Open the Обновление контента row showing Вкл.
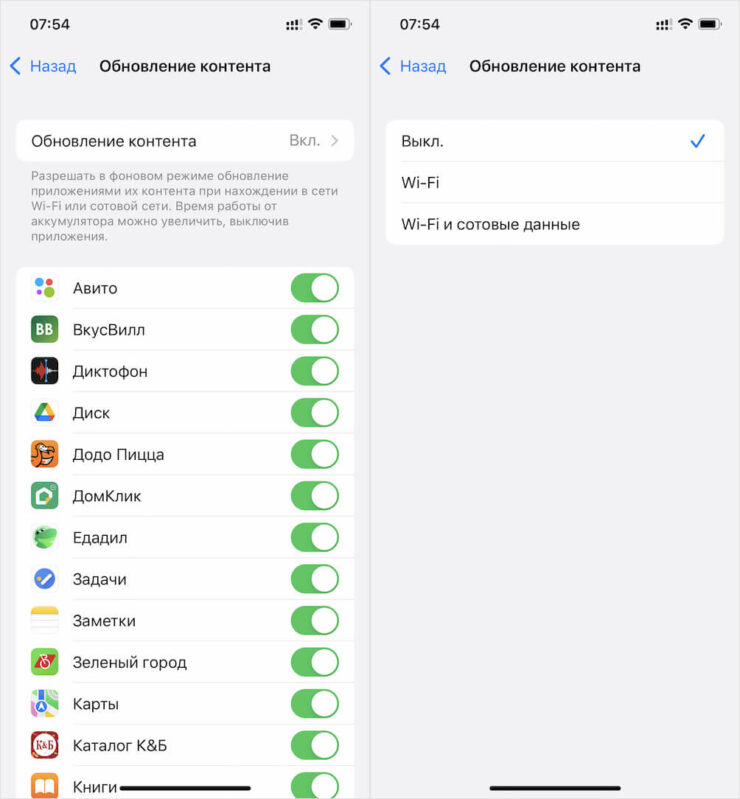This screenshot has height=799, width=740. tap(185, 141)
